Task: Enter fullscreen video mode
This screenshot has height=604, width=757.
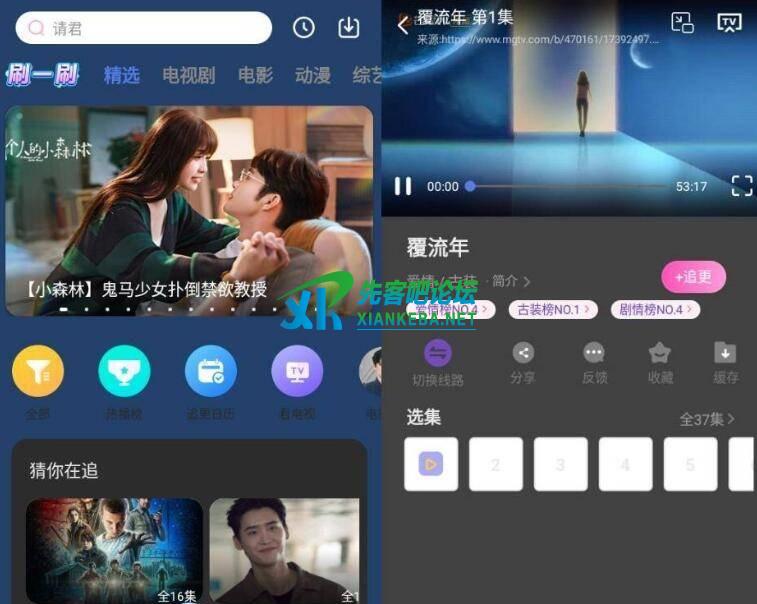Action: pos(741,186)
